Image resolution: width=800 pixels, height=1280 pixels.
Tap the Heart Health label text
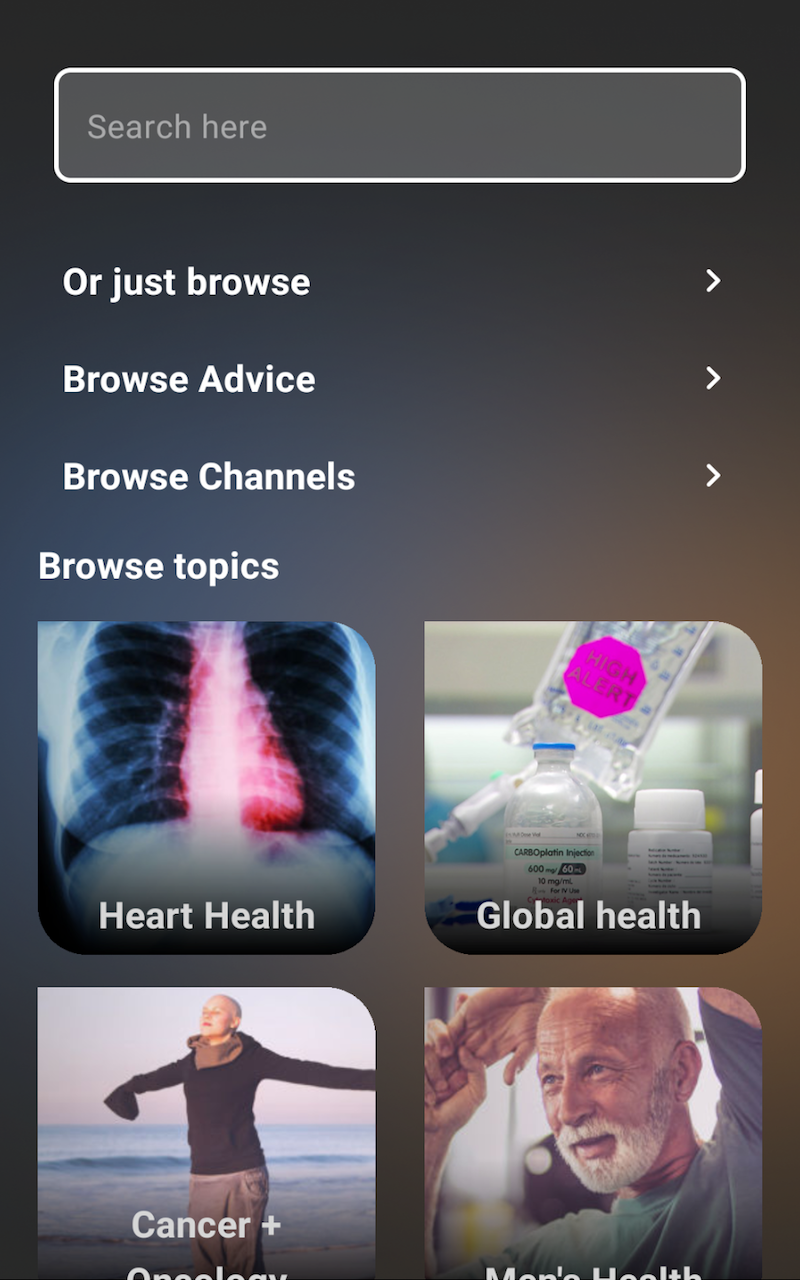tap(206, 915)
